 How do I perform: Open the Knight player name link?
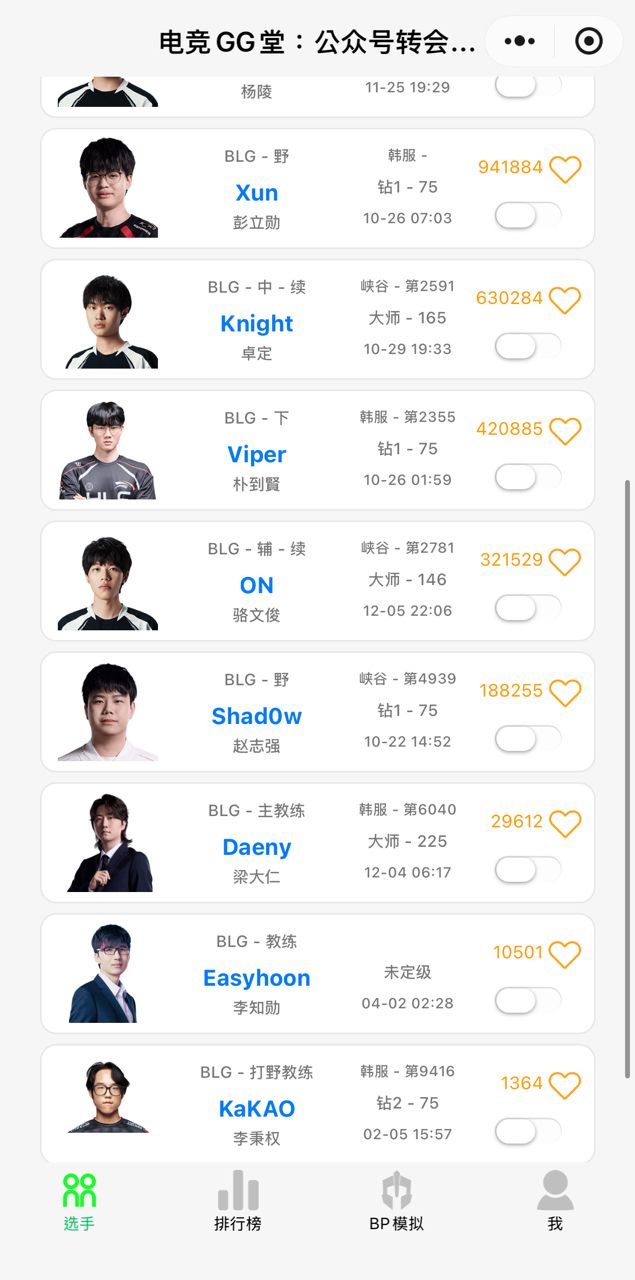point(257,324)
